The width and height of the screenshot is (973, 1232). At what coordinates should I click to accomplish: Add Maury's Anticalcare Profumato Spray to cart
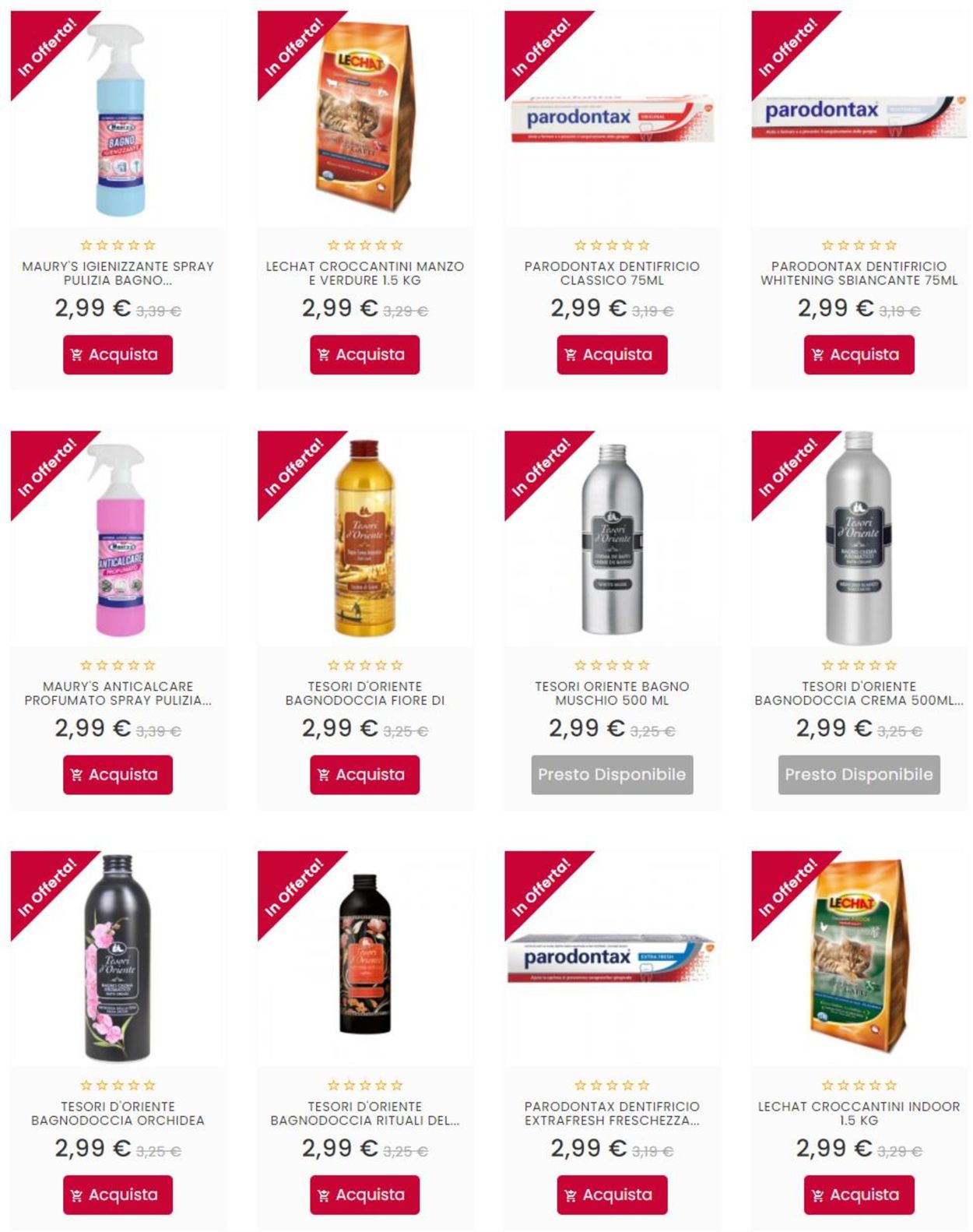(x=118, y=774)
